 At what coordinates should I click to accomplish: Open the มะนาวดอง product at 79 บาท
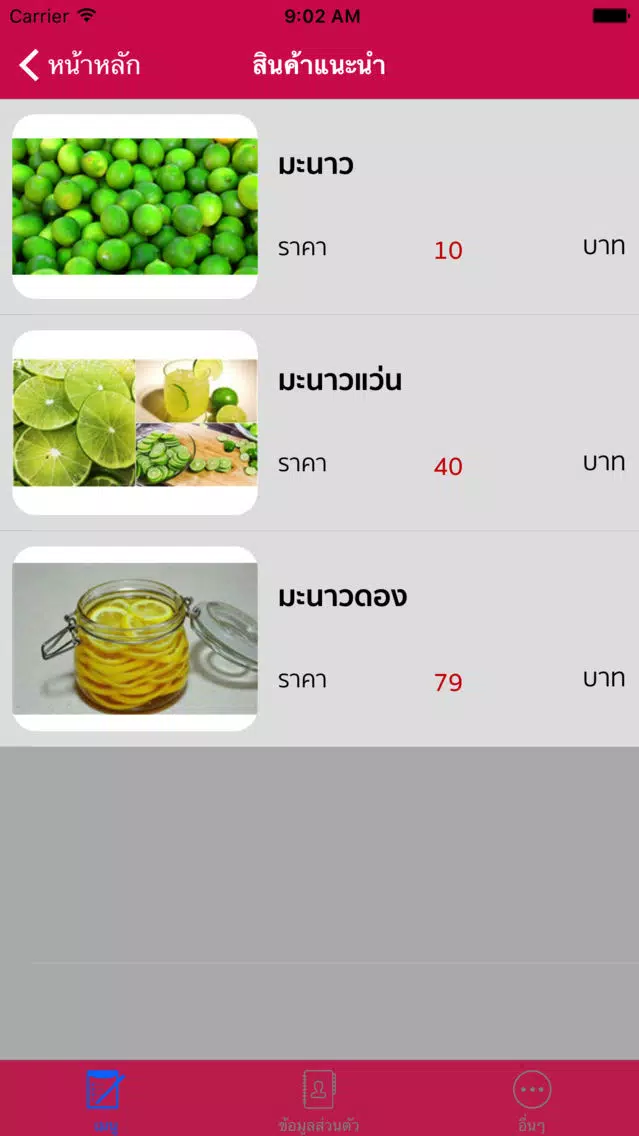[320, 639]
